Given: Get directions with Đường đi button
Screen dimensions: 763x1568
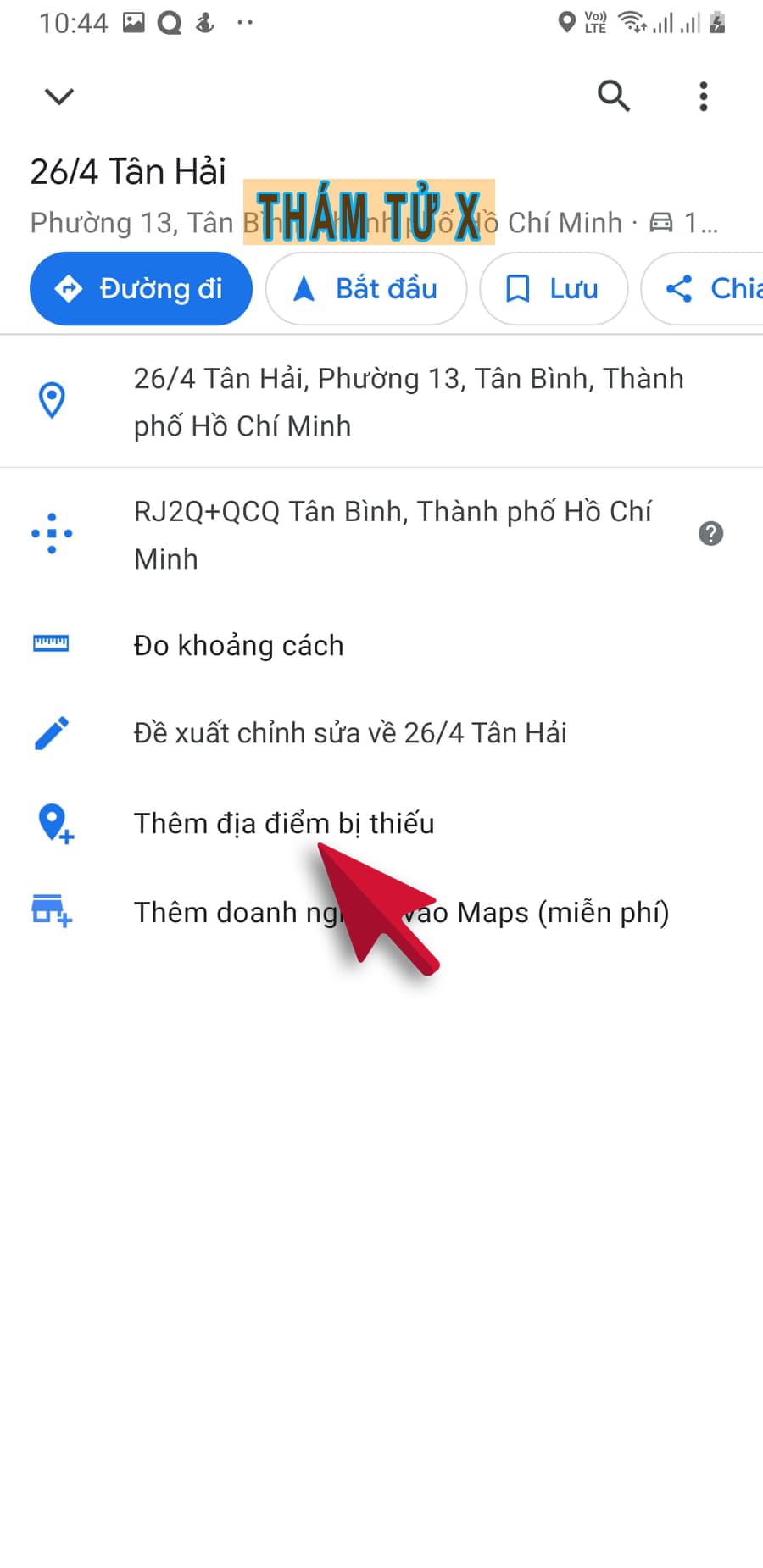Looking at the screenshot, I should point(141,289).
